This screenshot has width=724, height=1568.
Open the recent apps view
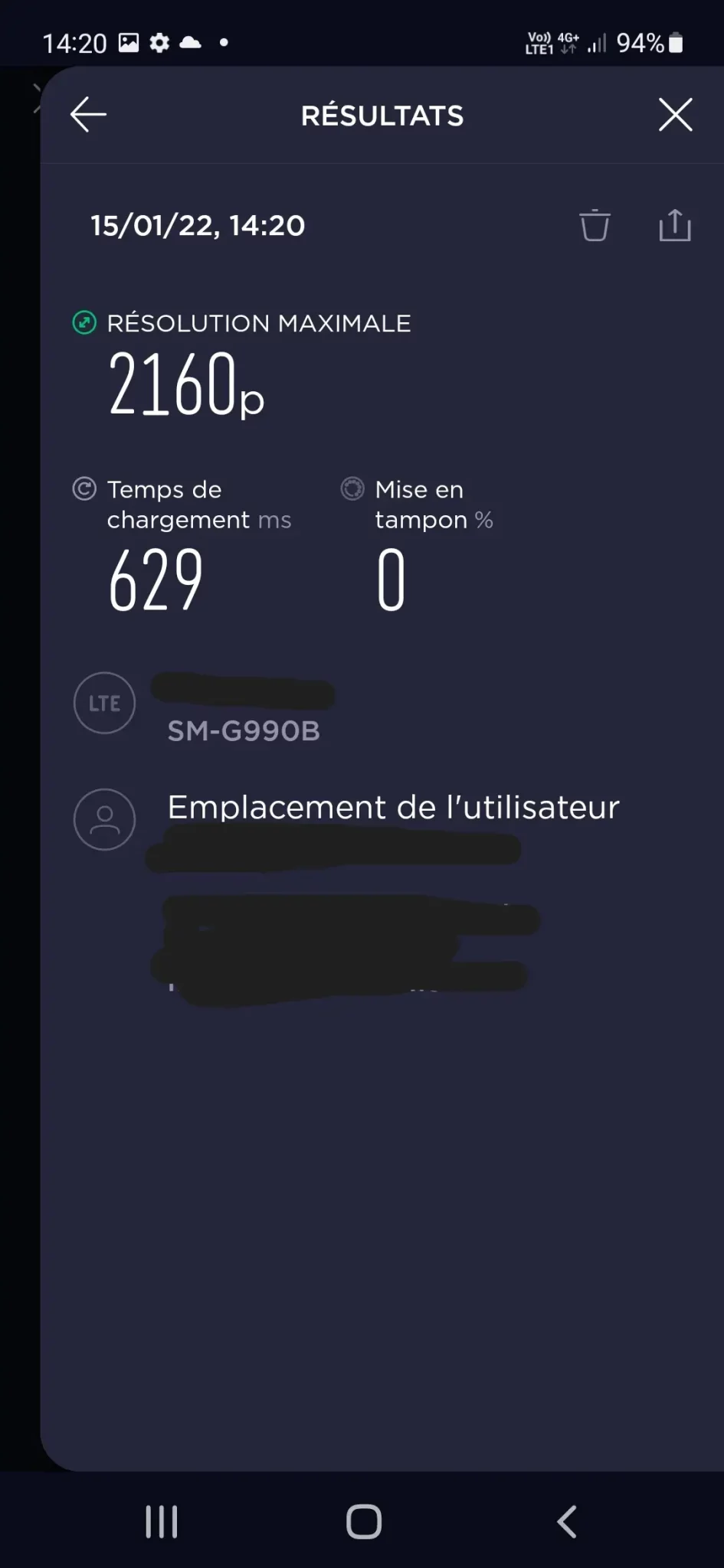[162, 1521]
